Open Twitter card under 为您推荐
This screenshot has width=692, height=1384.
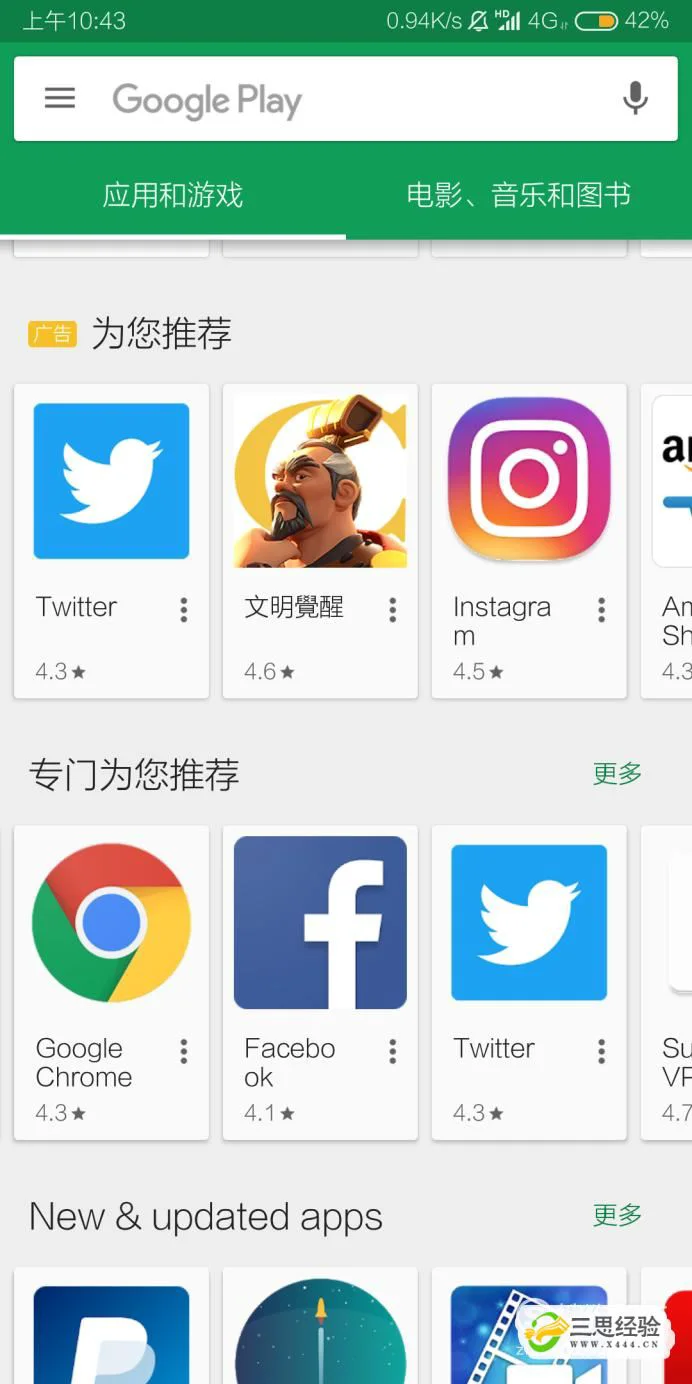[x=111, y=500]
